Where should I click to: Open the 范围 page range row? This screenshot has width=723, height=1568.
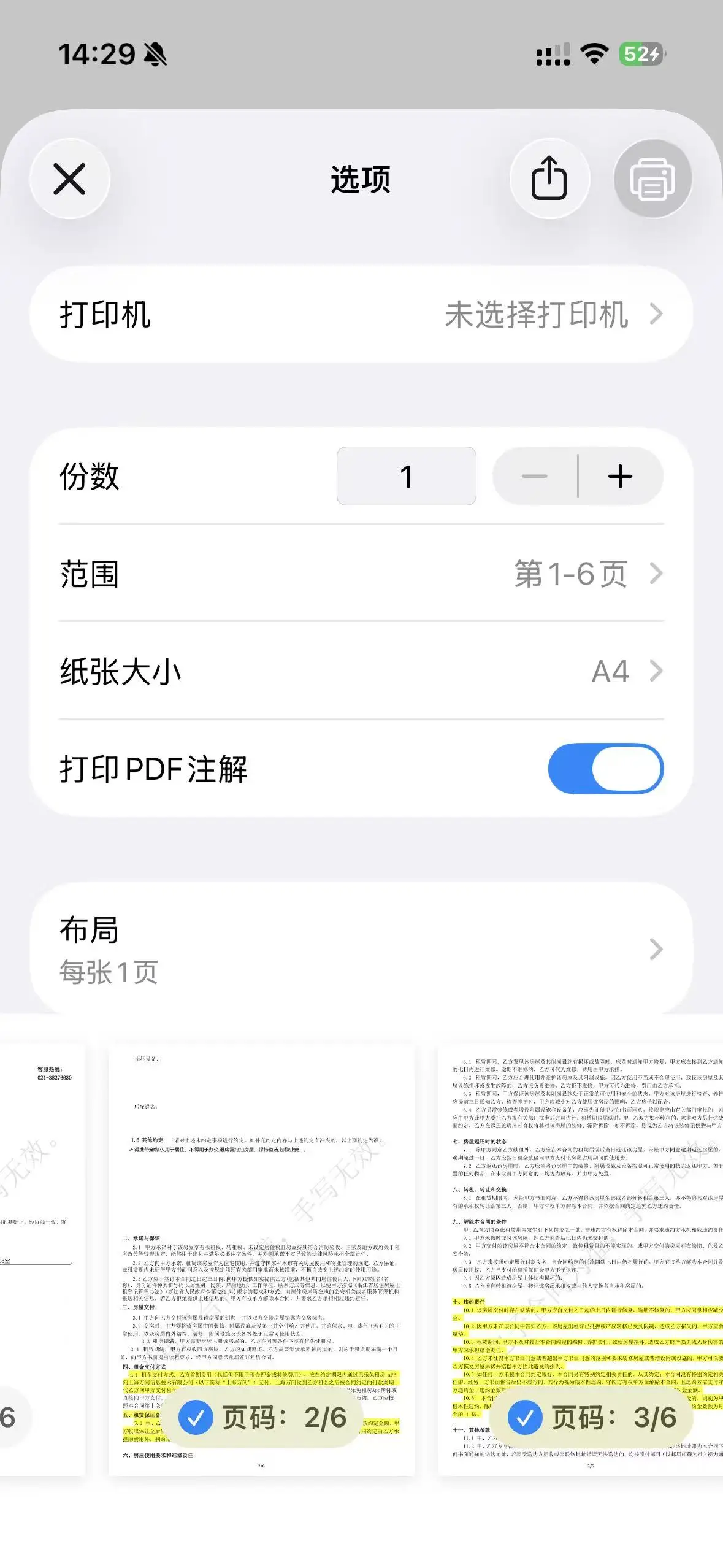pyautogui.click(x=361, y=574)
